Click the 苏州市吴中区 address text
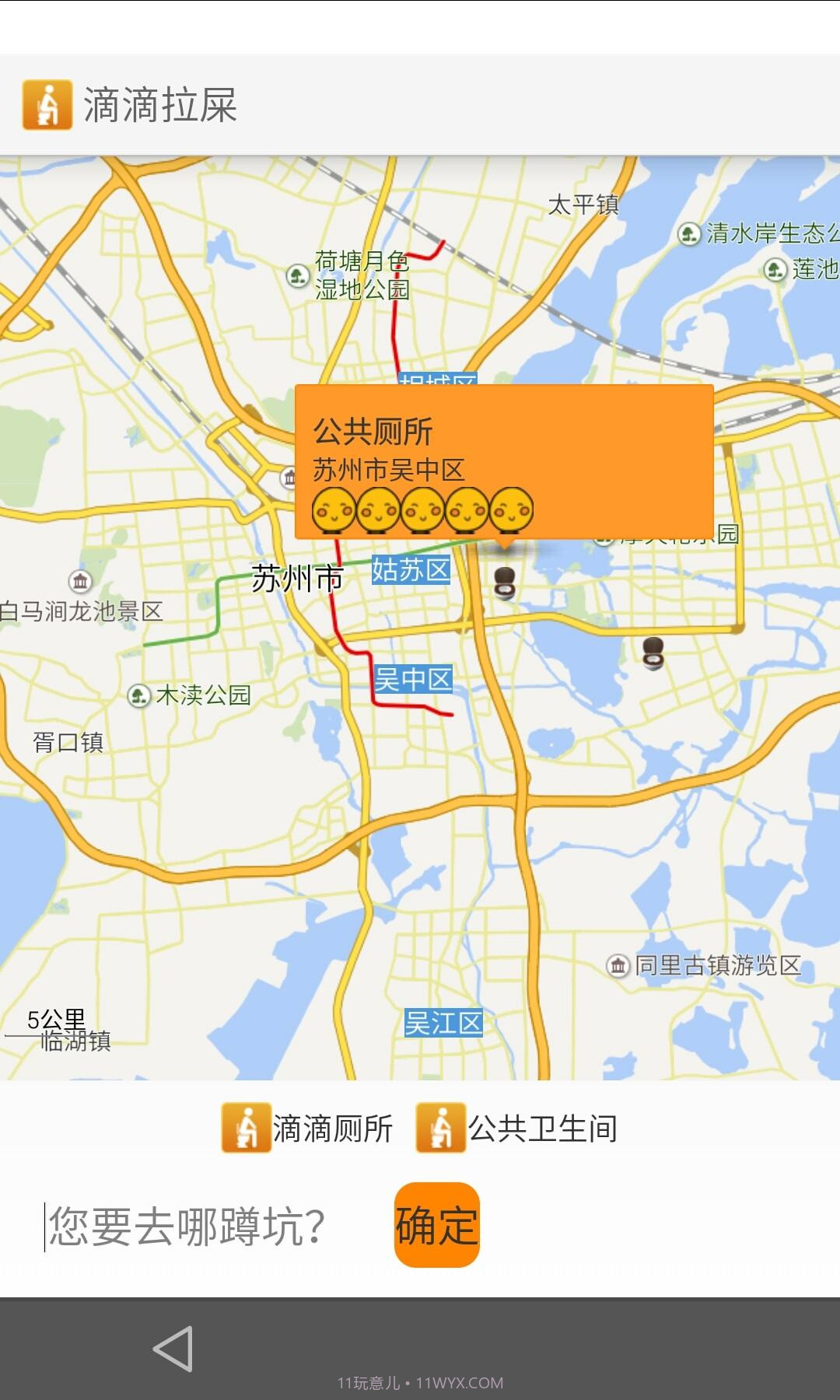The width and height of the screenshot is (840, 1400). coord(389,467)
